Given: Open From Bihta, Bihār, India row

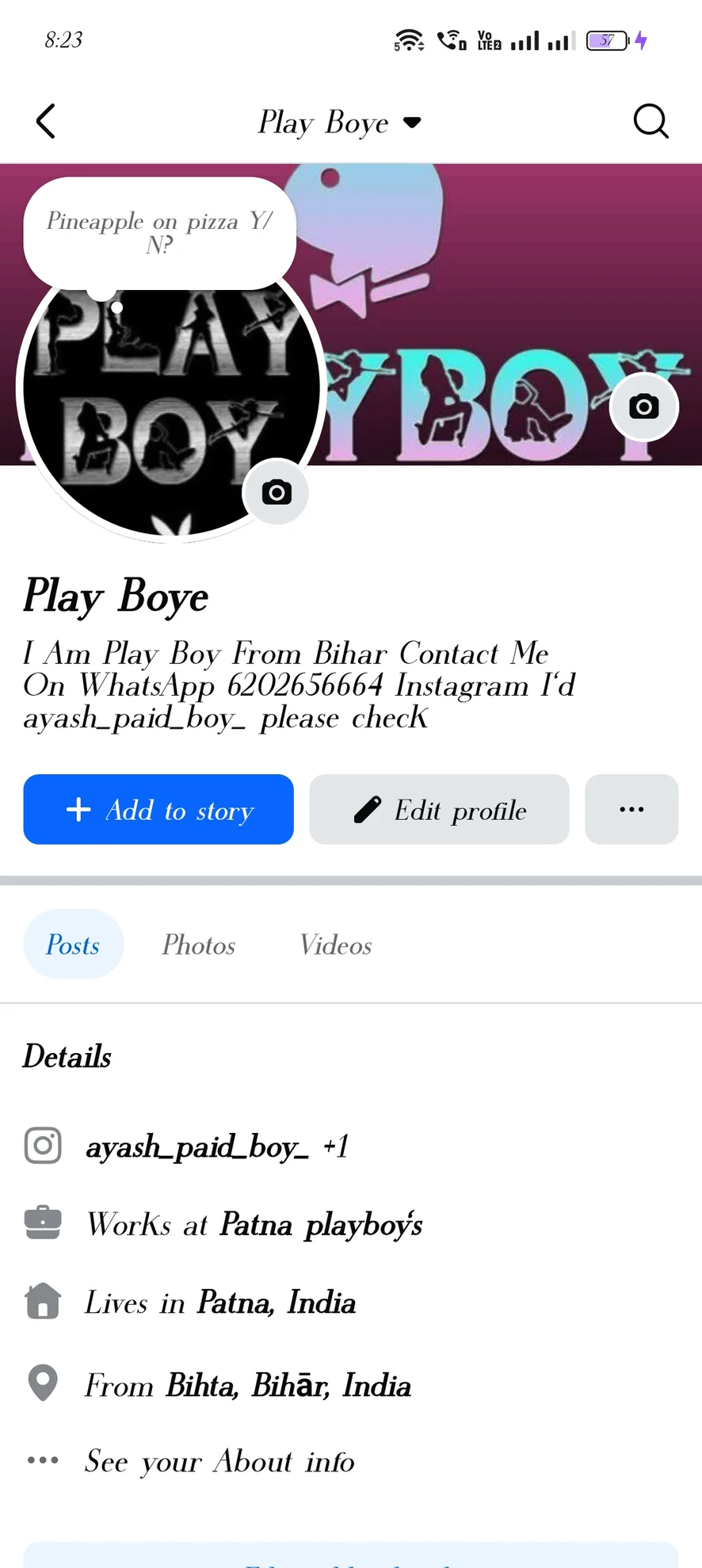Looking at the screenshot, I should point(247,1385).
